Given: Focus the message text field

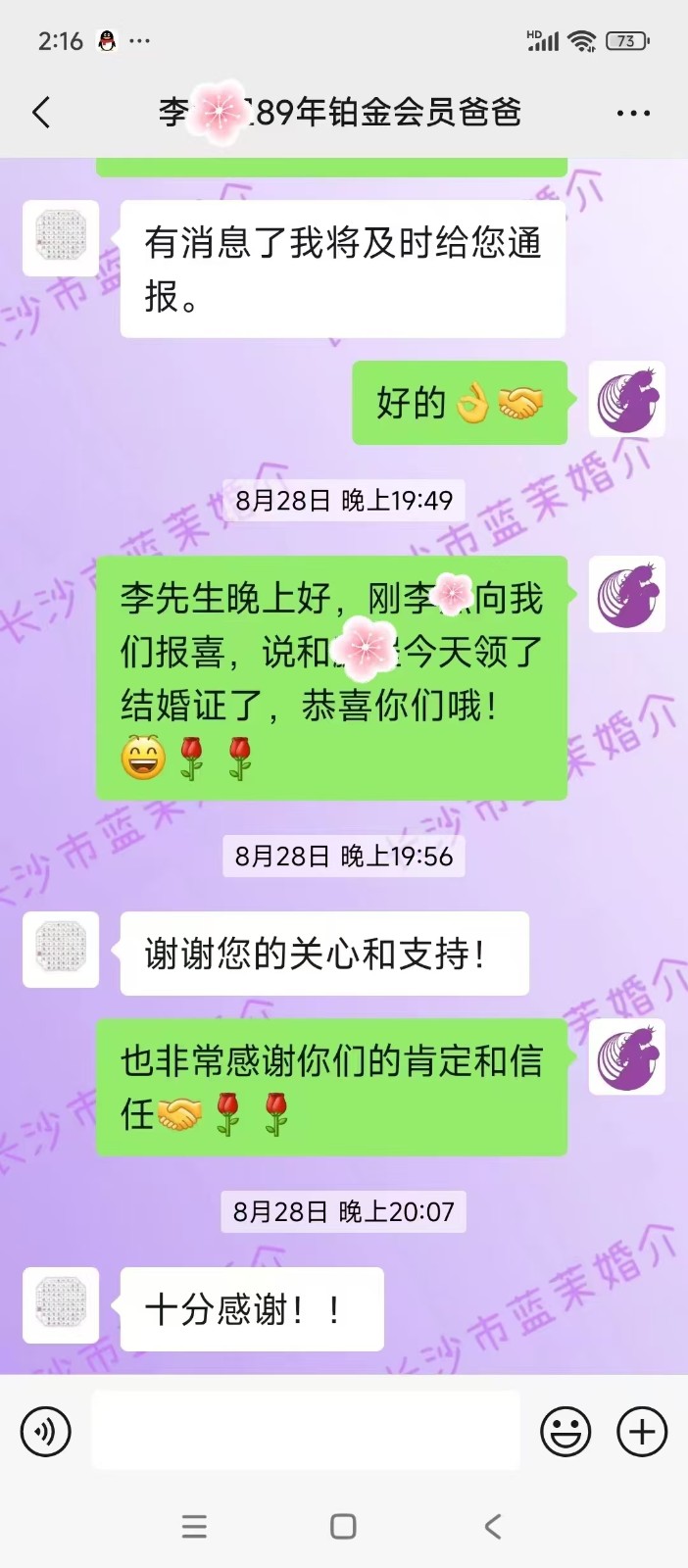Looking at the screenshot, I should pos(306,1431).
